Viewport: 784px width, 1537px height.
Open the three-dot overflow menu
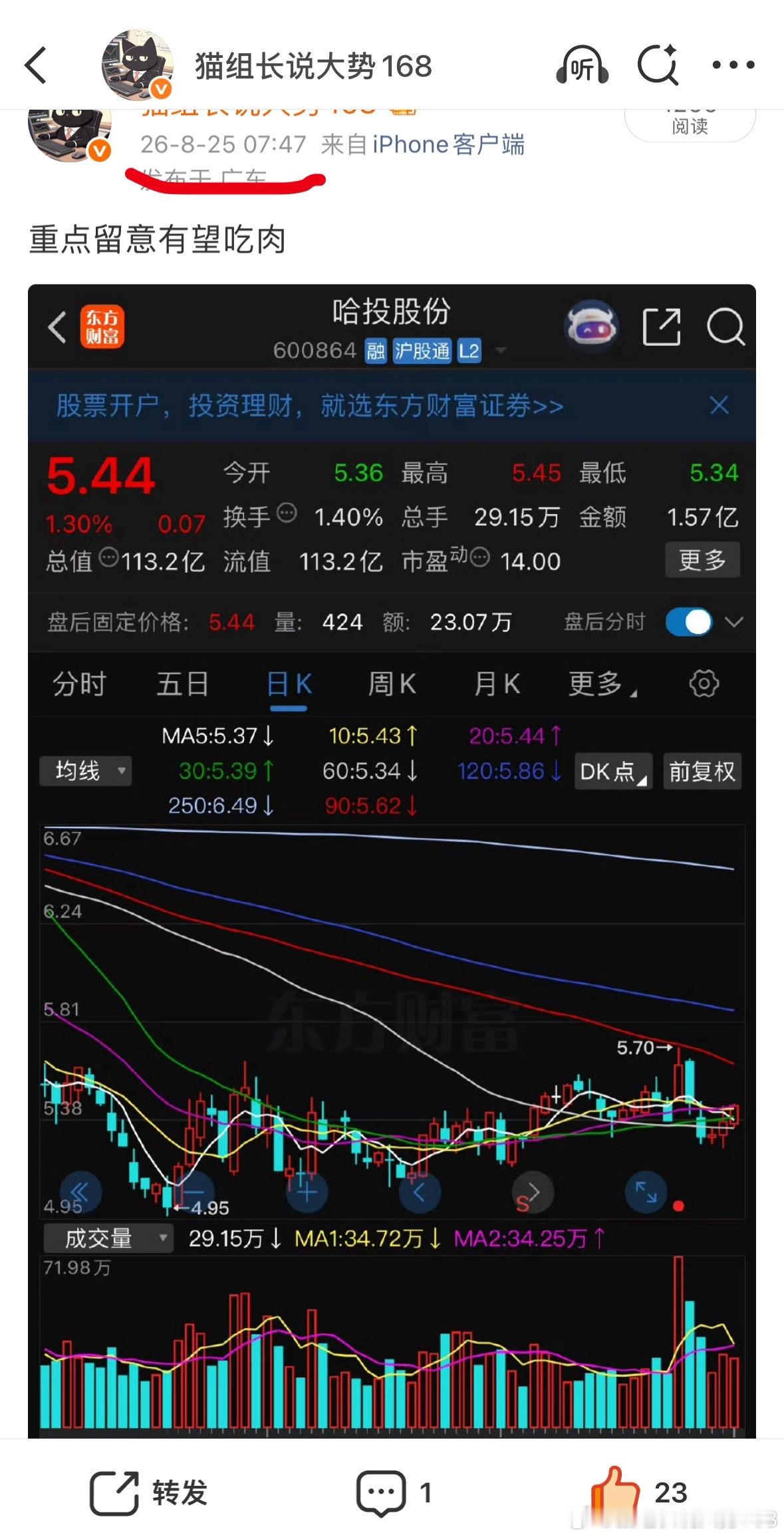(x=733, y=65)
